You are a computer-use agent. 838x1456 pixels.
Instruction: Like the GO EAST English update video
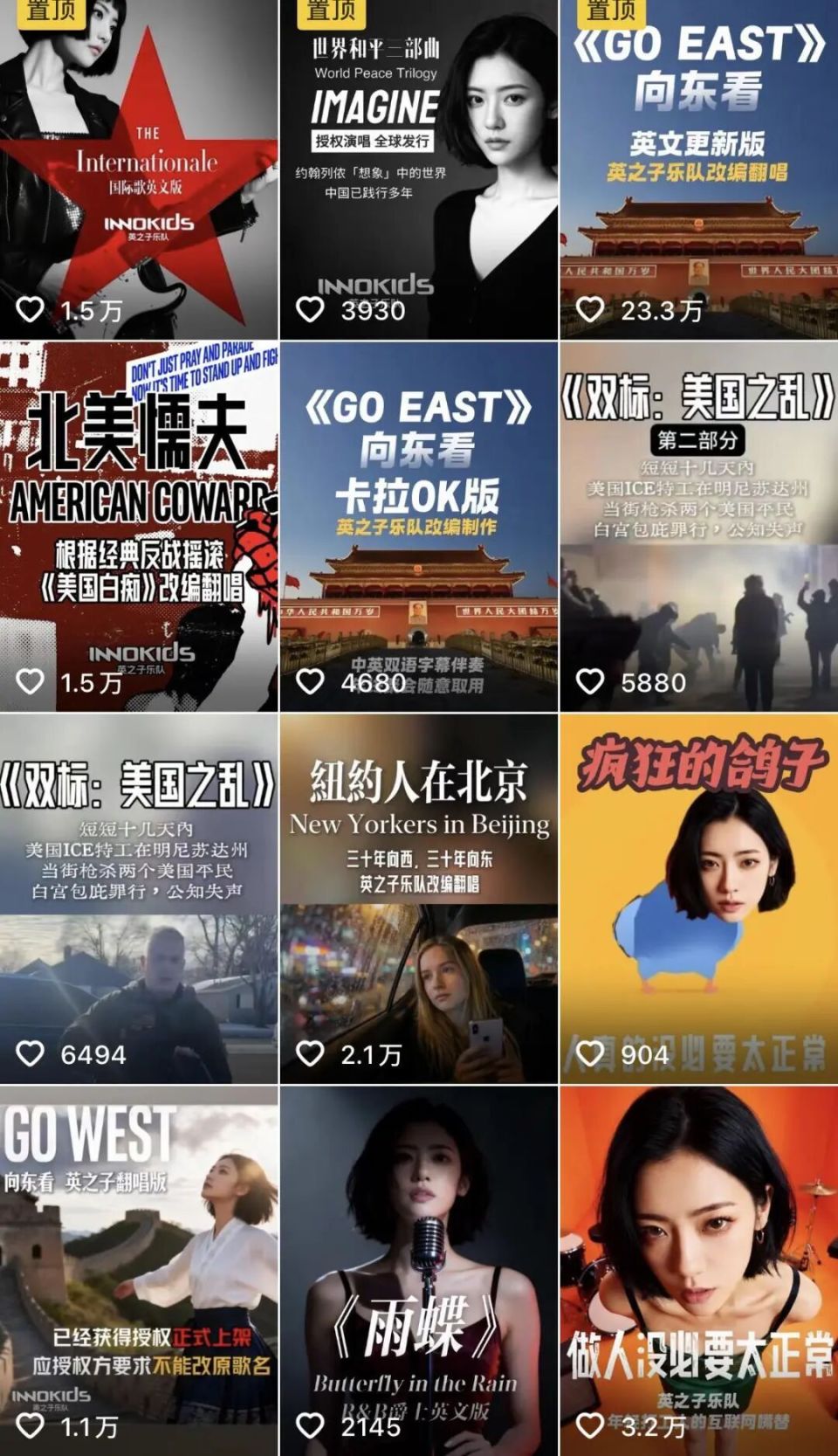tap(592, 308)
